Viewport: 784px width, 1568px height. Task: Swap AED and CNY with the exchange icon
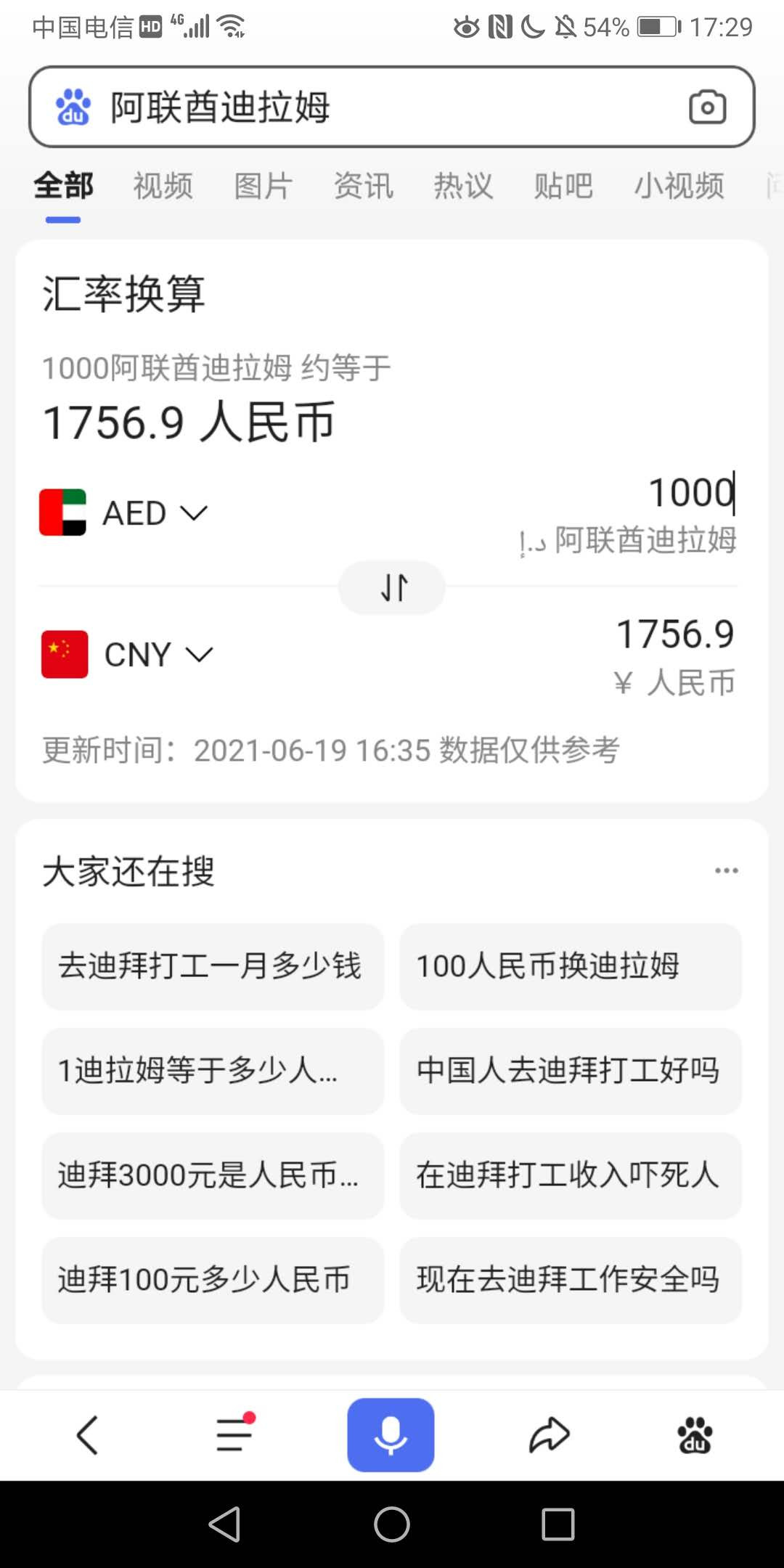coord(392,588)
